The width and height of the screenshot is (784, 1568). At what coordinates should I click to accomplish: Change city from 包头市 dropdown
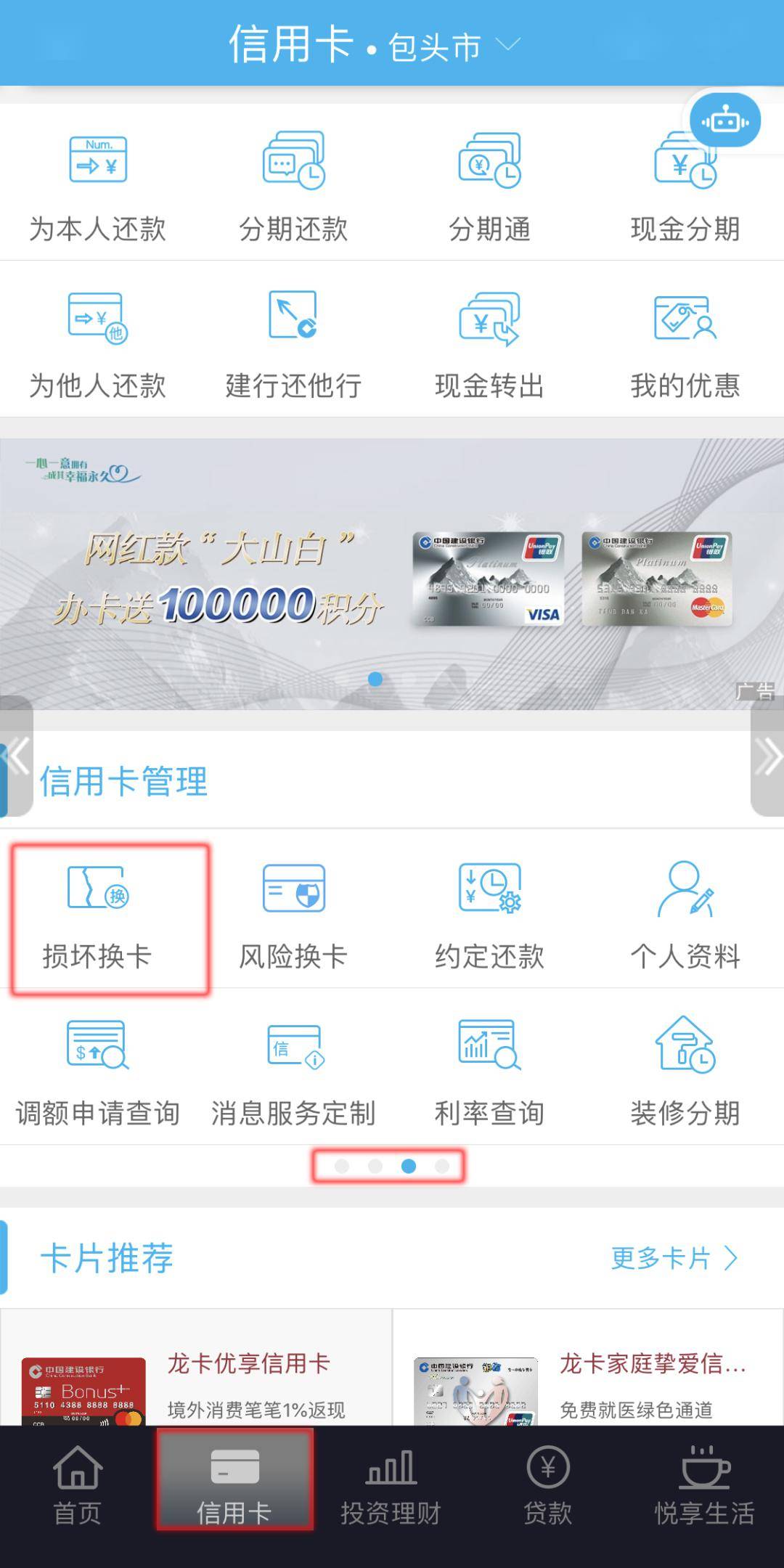[x=452, y=46]
